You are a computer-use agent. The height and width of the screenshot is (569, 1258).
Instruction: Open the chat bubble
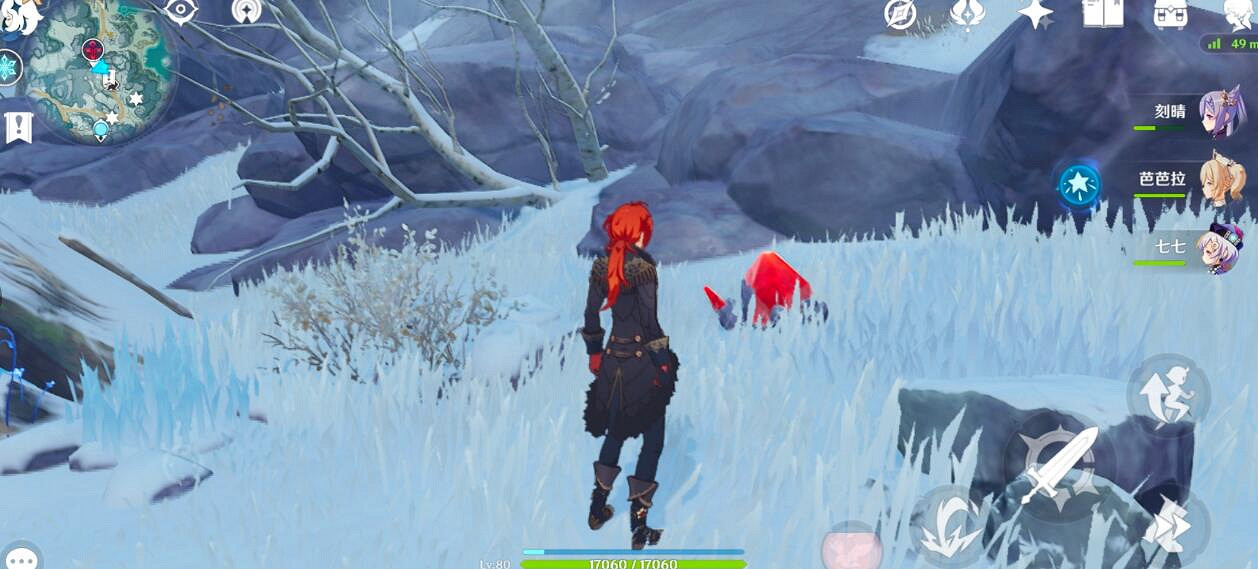coord(21,558)
